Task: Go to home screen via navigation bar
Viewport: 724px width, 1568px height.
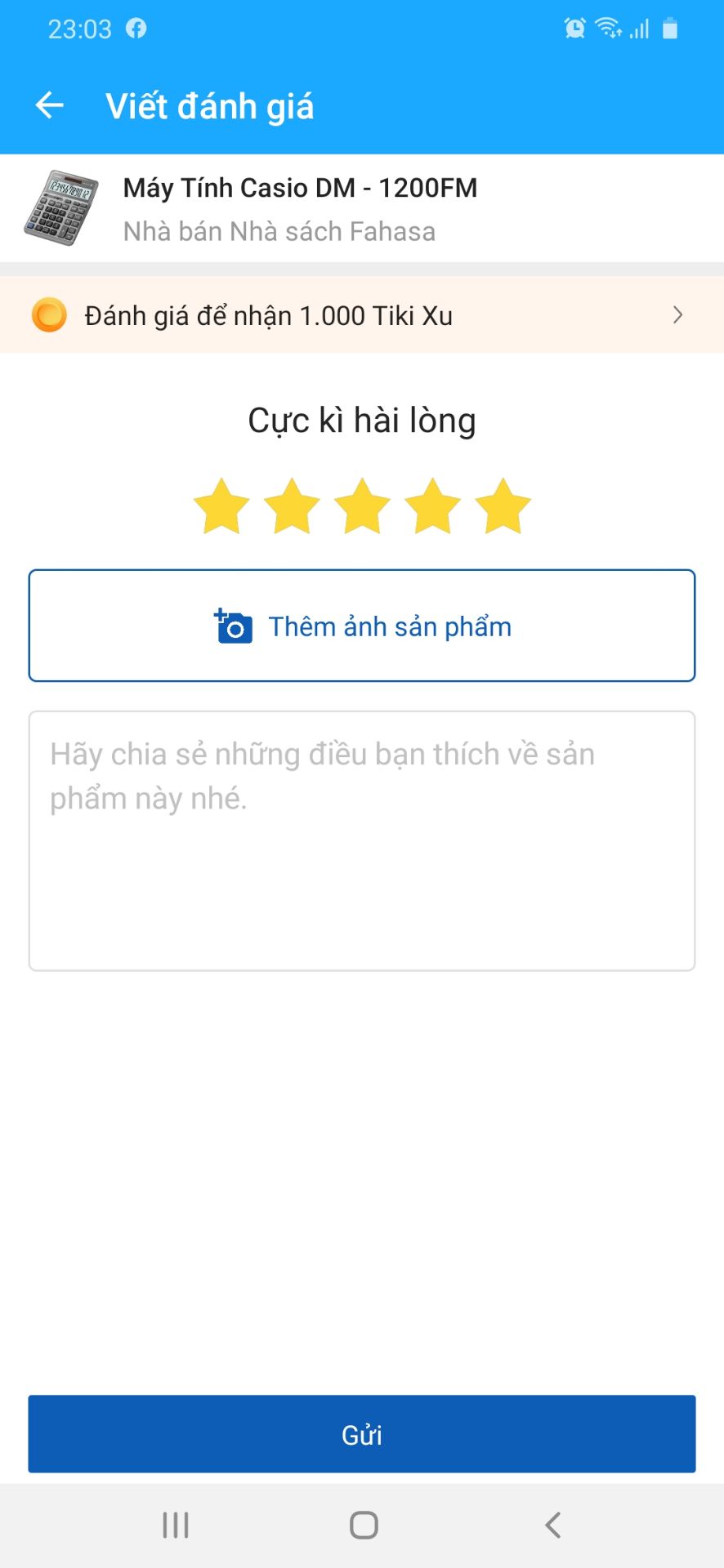Action: coord(364,1525)
